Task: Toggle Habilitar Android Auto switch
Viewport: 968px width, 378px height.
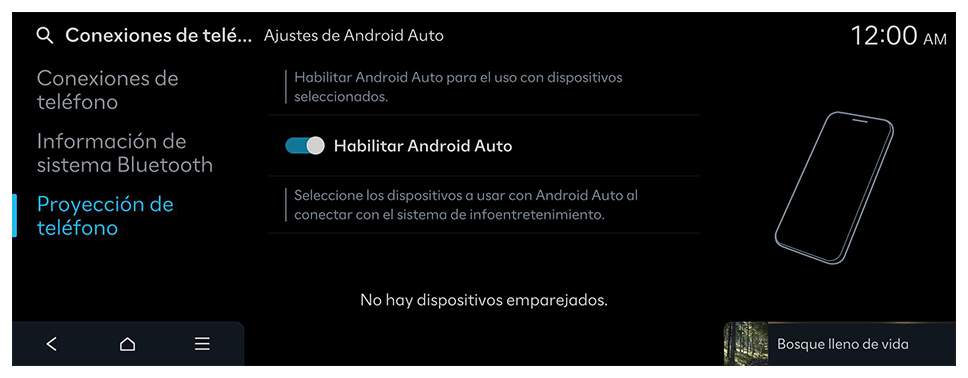Action: [x=304, y=146]
